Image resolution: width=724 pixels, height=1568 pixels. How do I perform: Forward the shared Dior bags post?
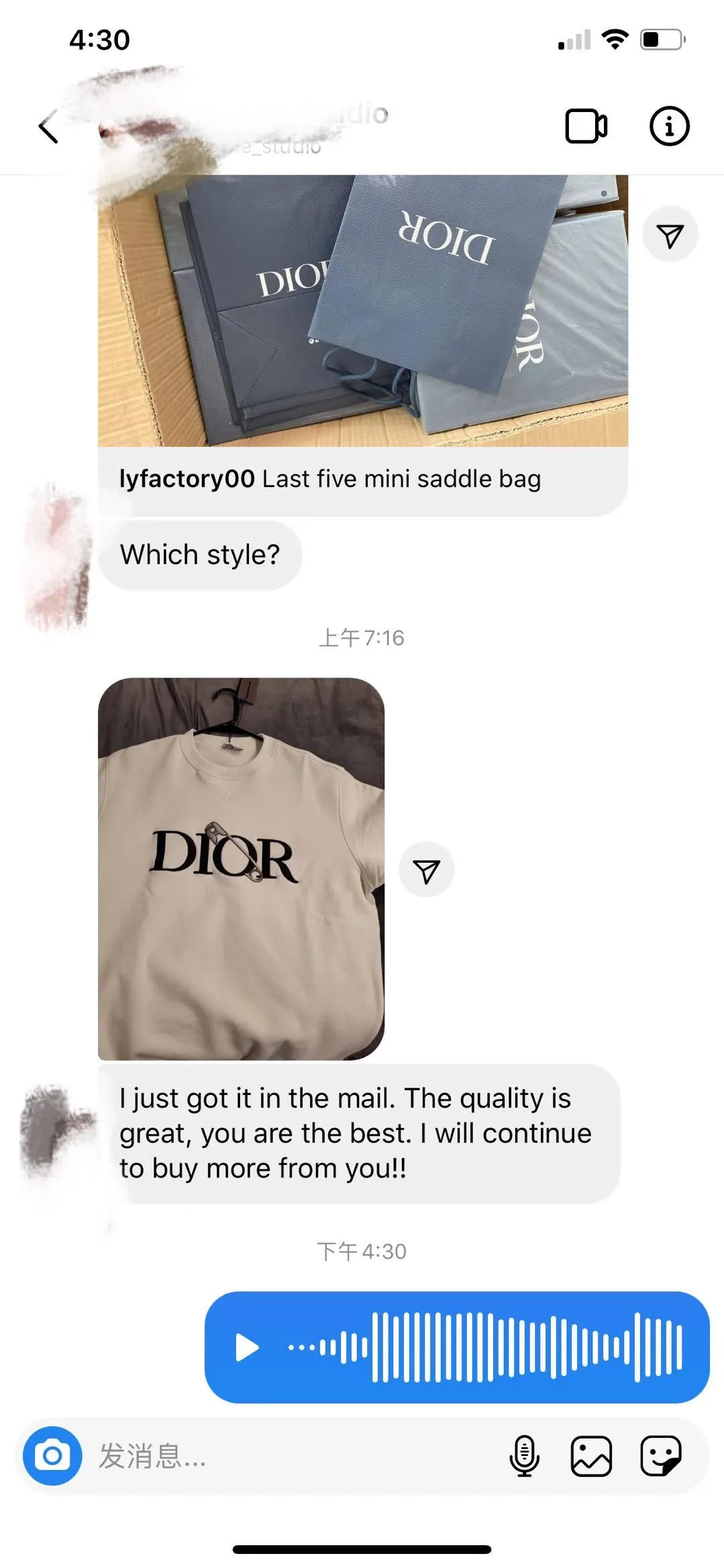point(670,235)
